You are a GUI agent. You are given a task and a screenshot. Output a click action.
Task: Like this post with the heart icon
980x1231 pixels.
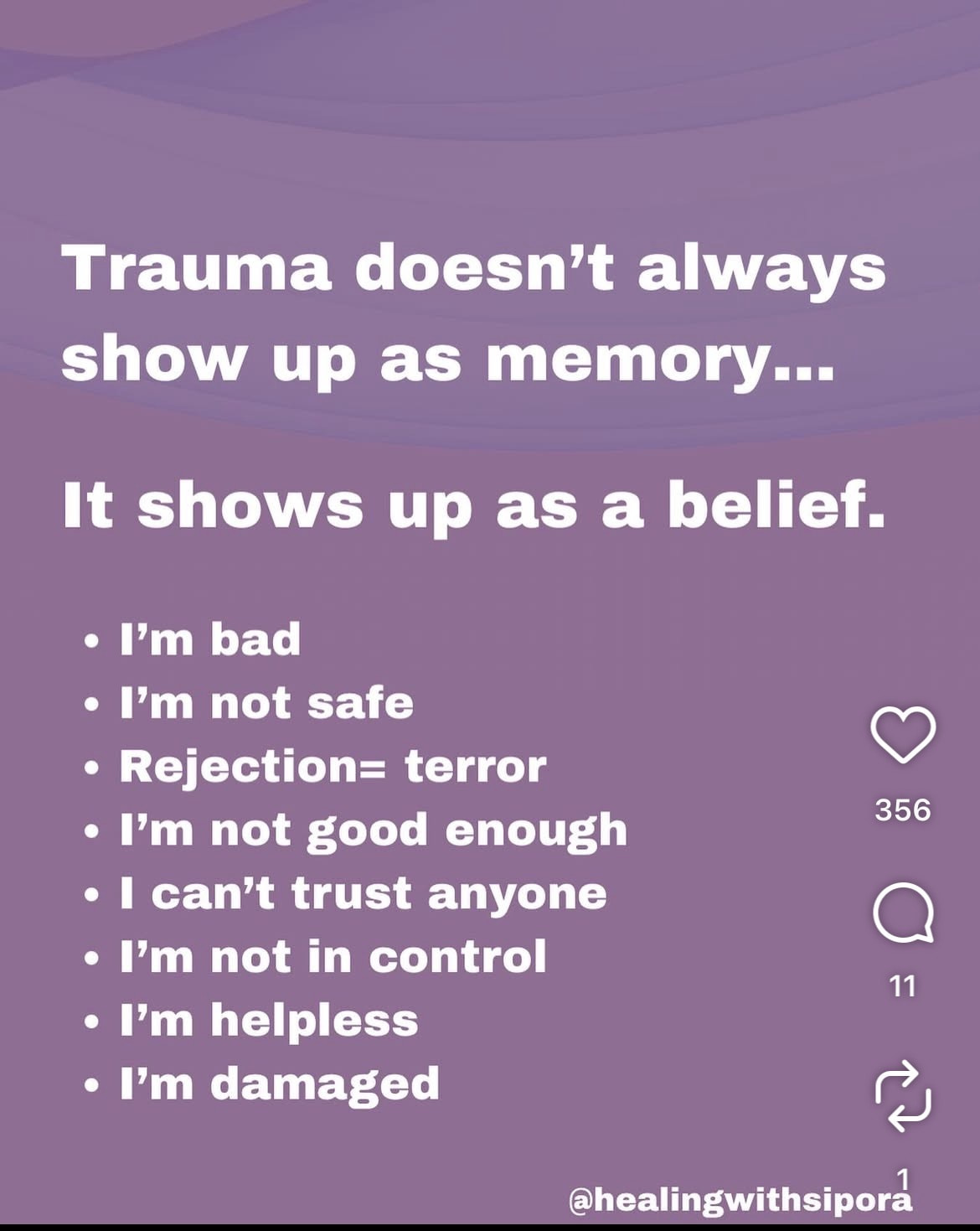click(903, 735)
